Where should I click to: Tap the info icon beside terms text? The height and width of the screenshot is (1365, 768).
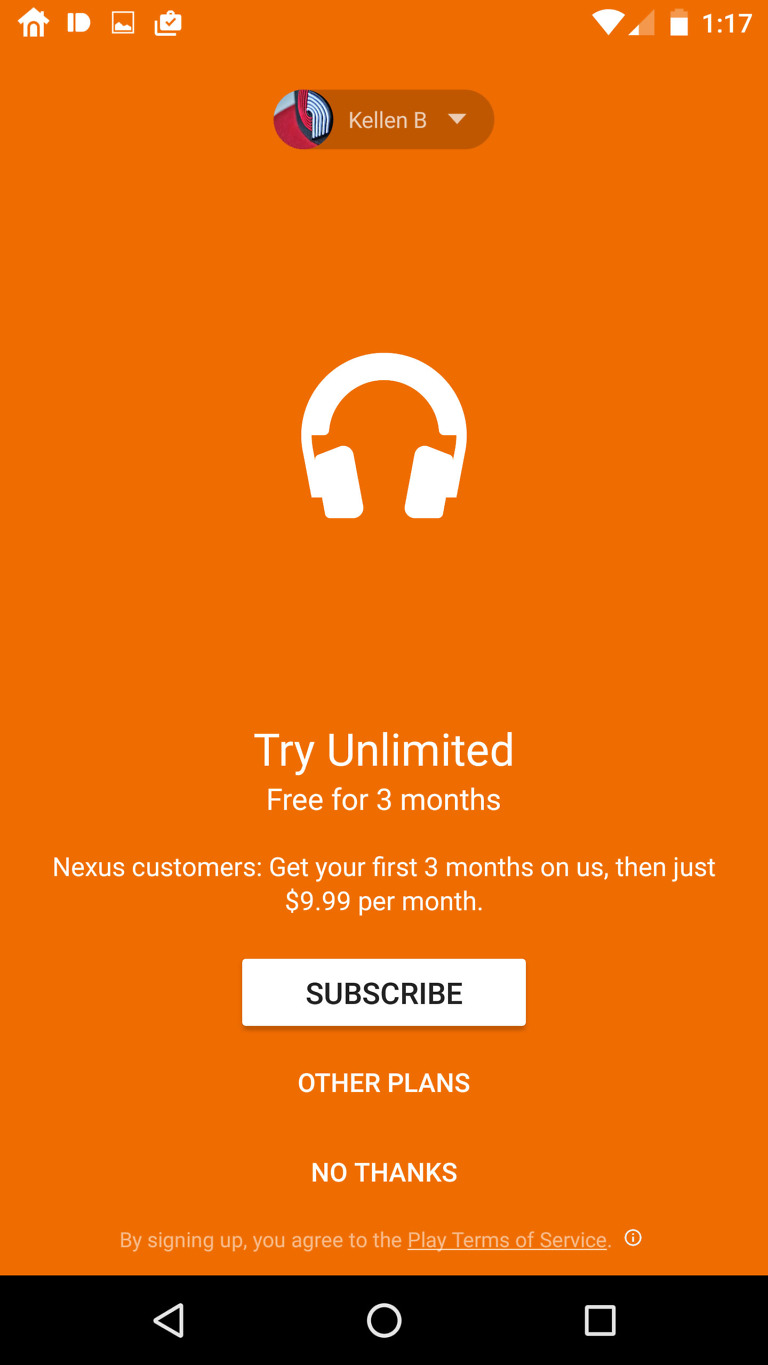tap(633, 1238)
